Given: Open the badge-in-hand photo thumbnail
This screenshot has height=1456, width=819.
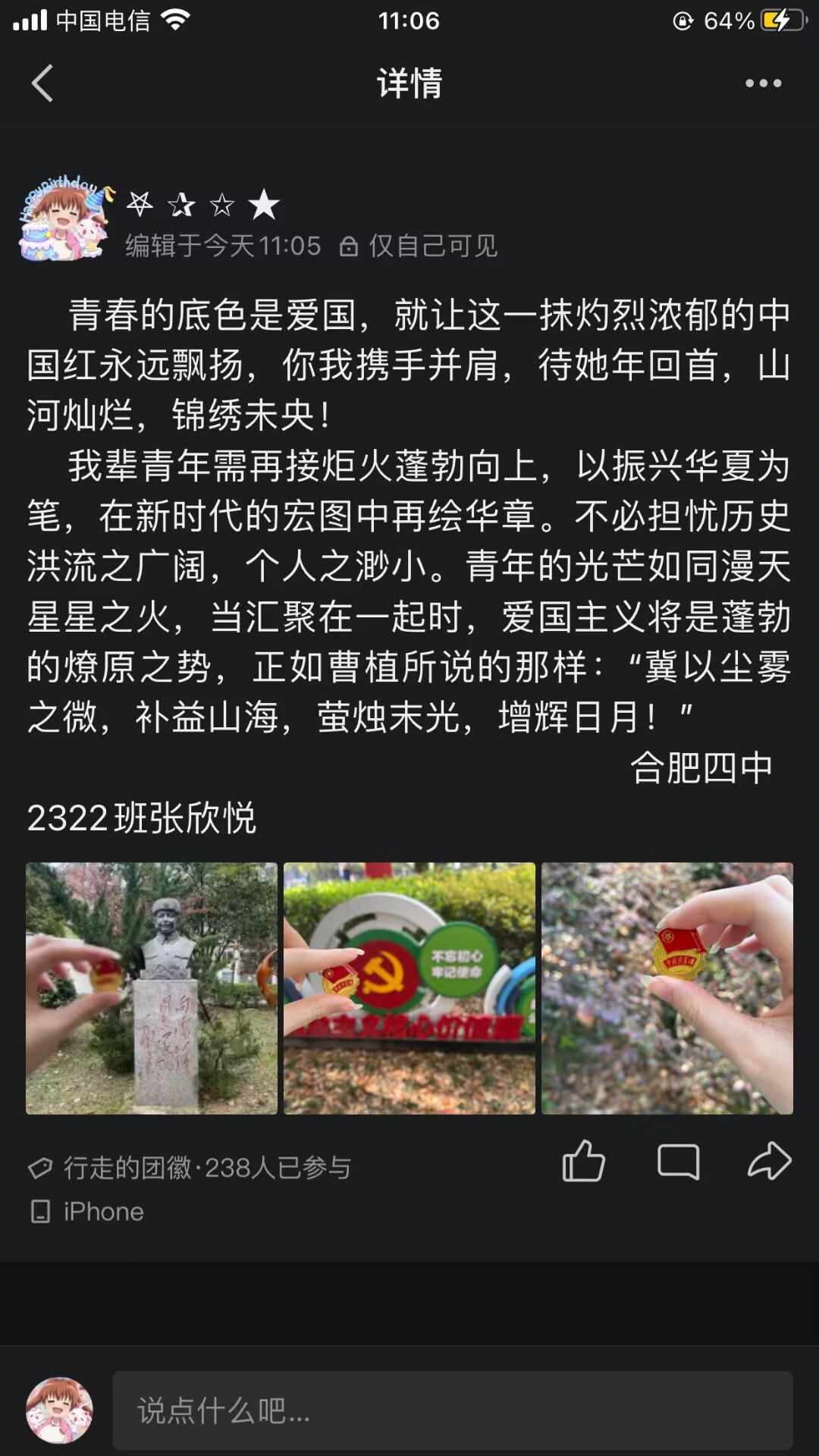Looking at the screenshot, I should [667, 987].
